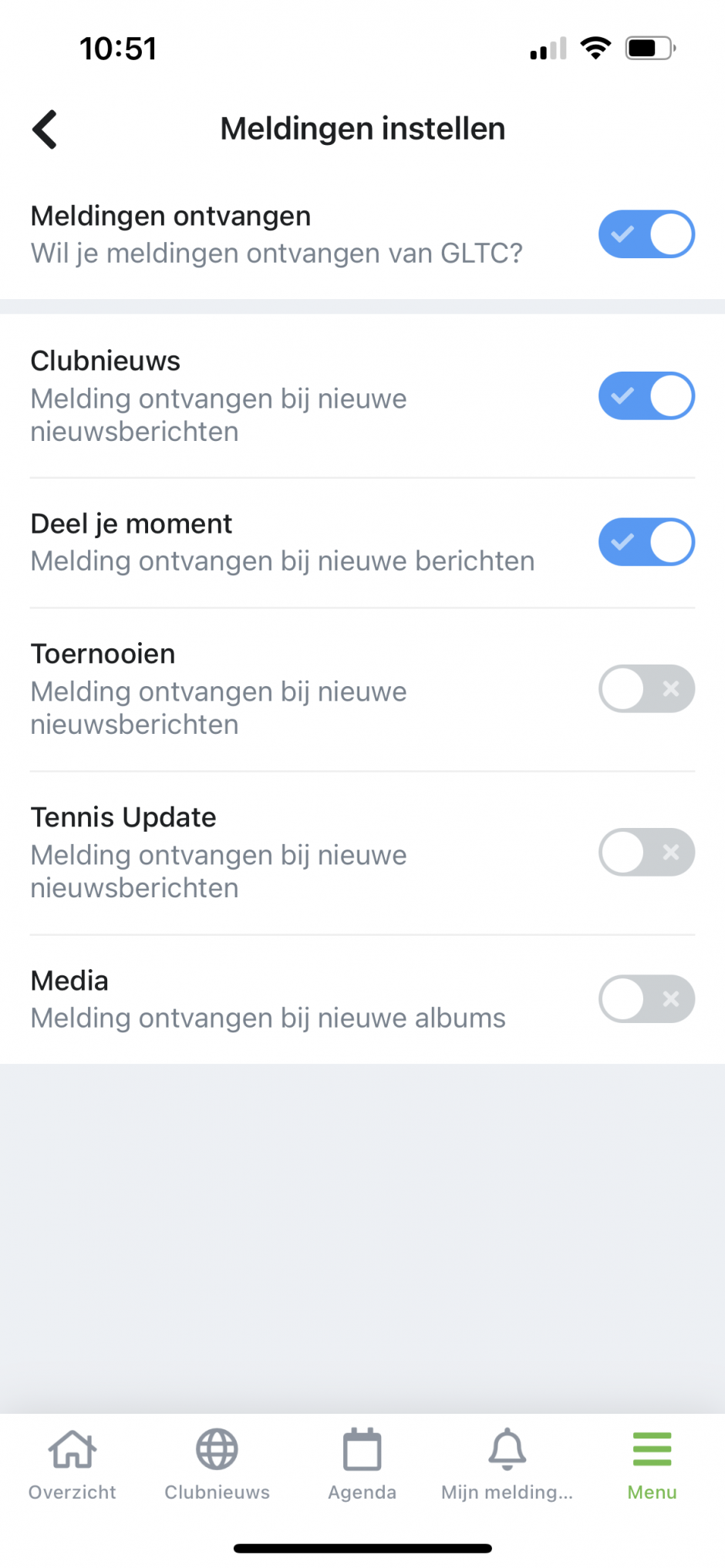The height and width of the screenshot is (1568, 725).
Task: Select the Meldingen instellen title
Action: tap(362, 128)
